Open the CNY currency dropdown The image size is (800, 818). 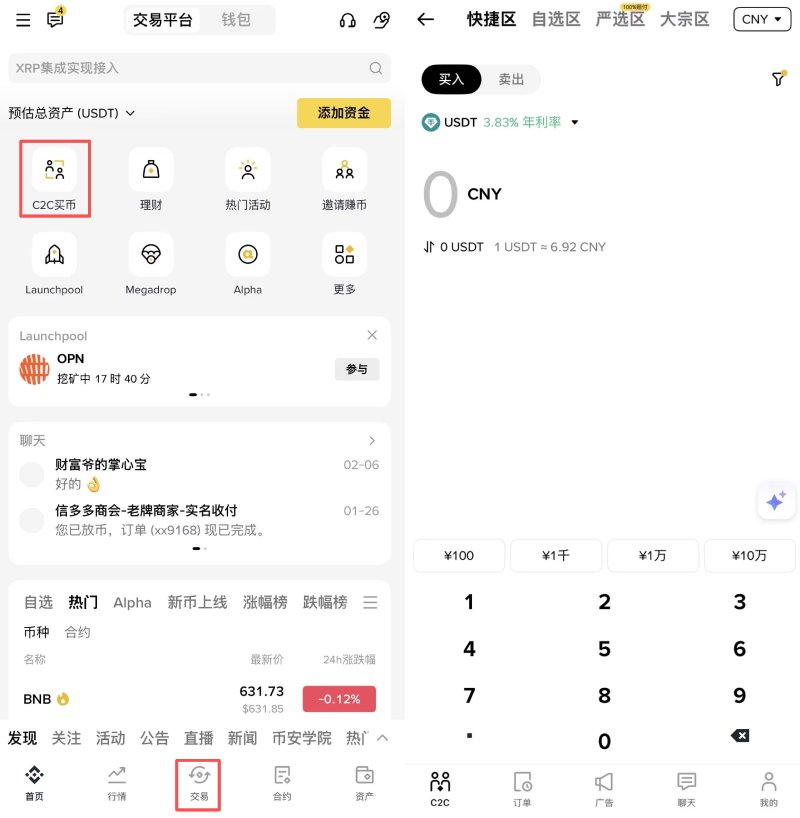click(762, 19)
